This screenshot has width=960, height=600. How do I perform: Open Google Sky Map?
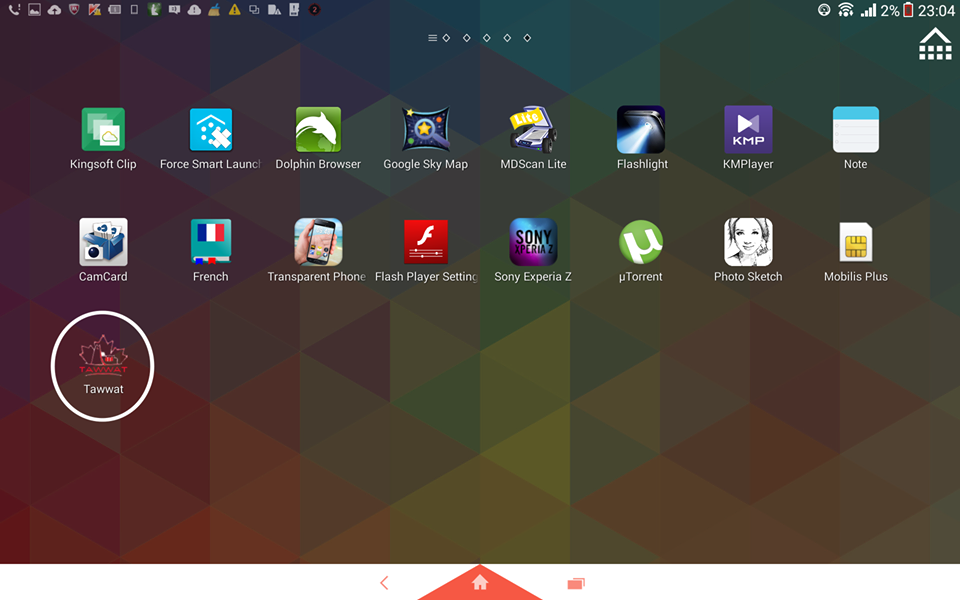click(x=426, y=131)
